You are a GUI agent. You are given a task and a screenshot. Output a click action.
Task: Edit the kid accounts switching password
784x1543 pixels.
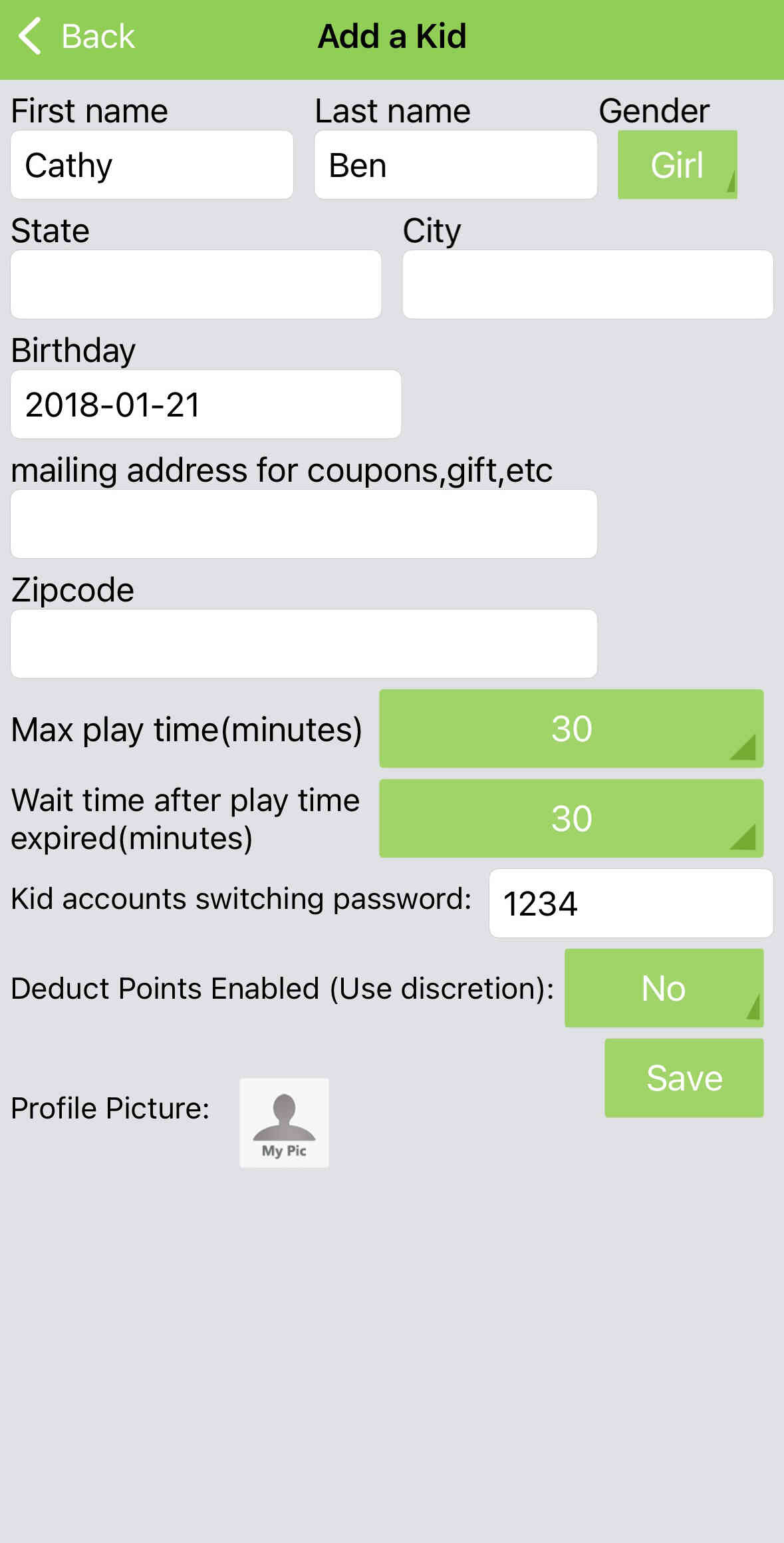(630, 904)
